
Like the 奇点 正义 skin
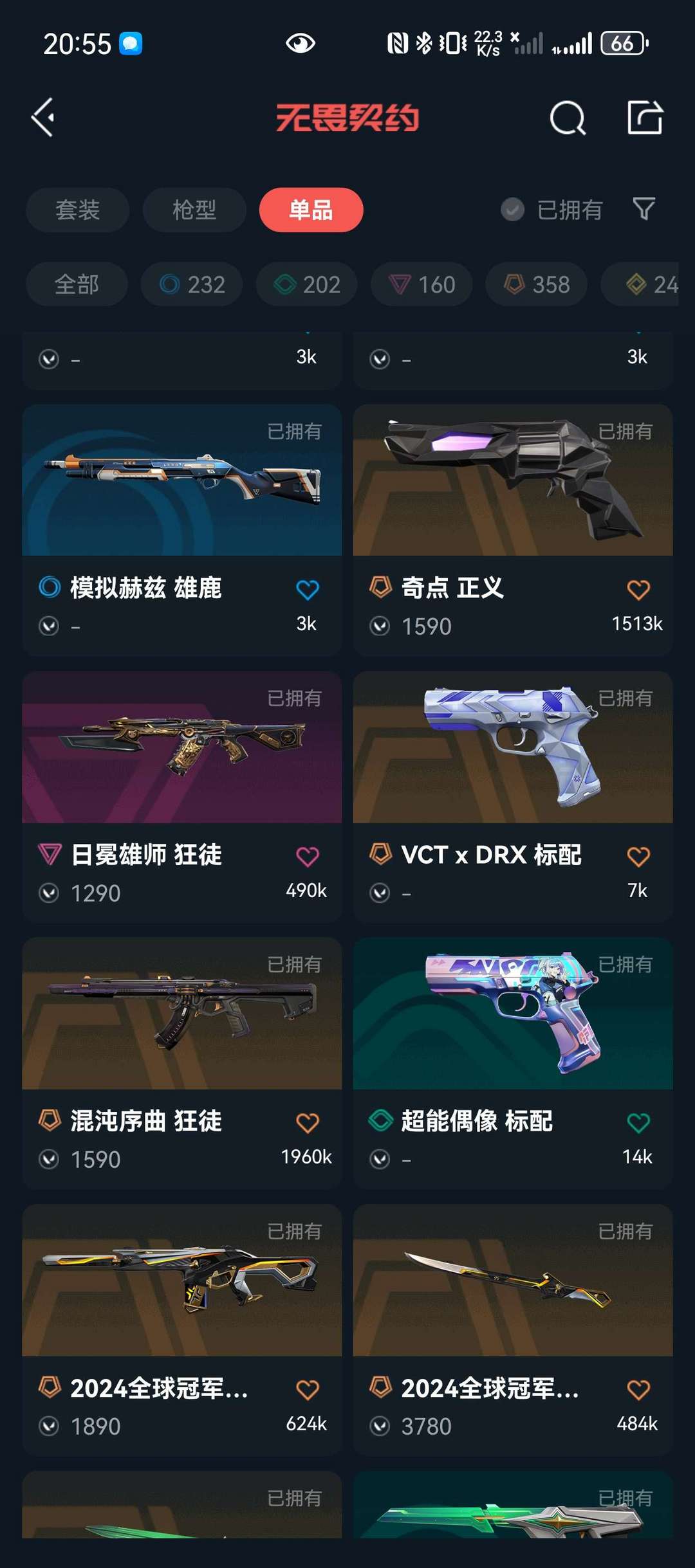638,590
